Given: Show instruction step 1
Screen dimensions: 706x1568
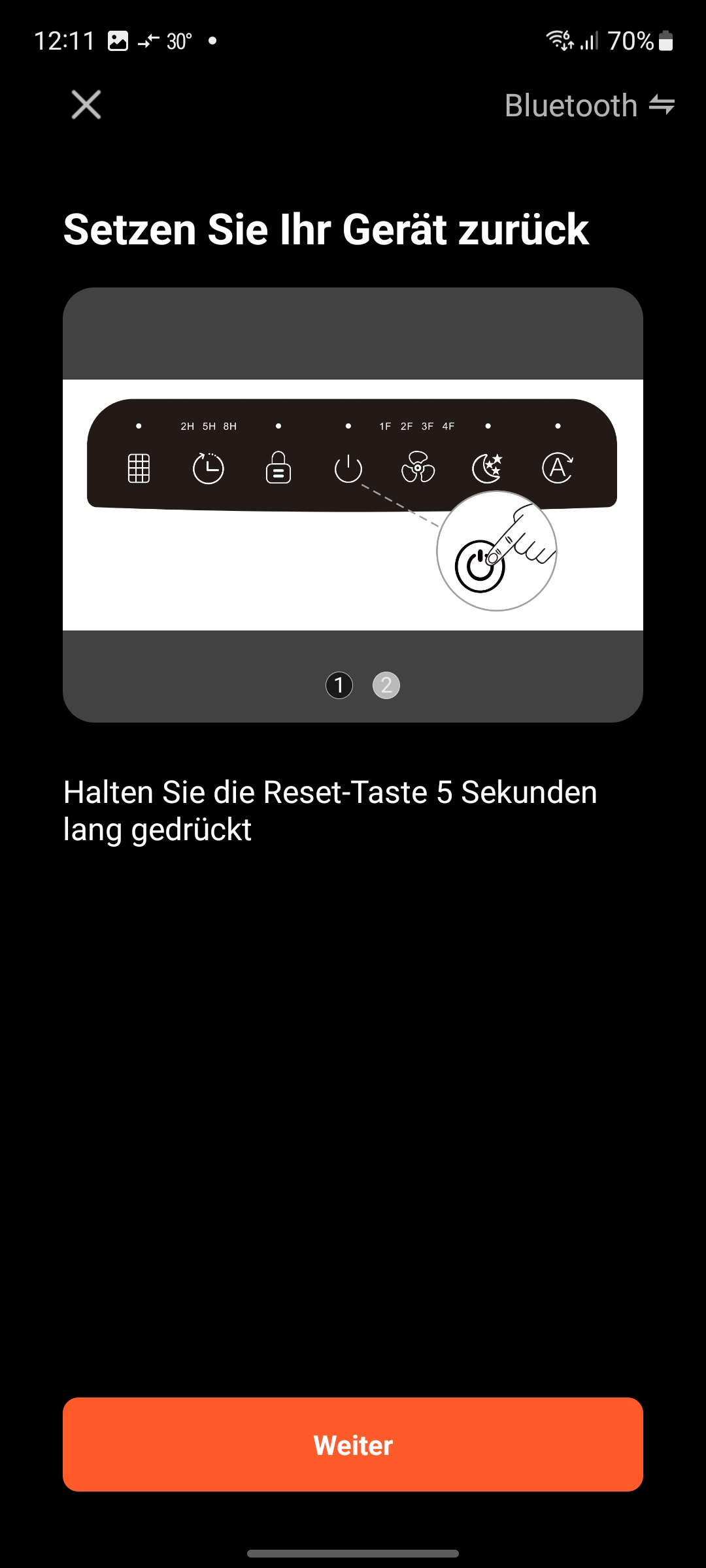Looking at the screenshot, I should point(339,685).
